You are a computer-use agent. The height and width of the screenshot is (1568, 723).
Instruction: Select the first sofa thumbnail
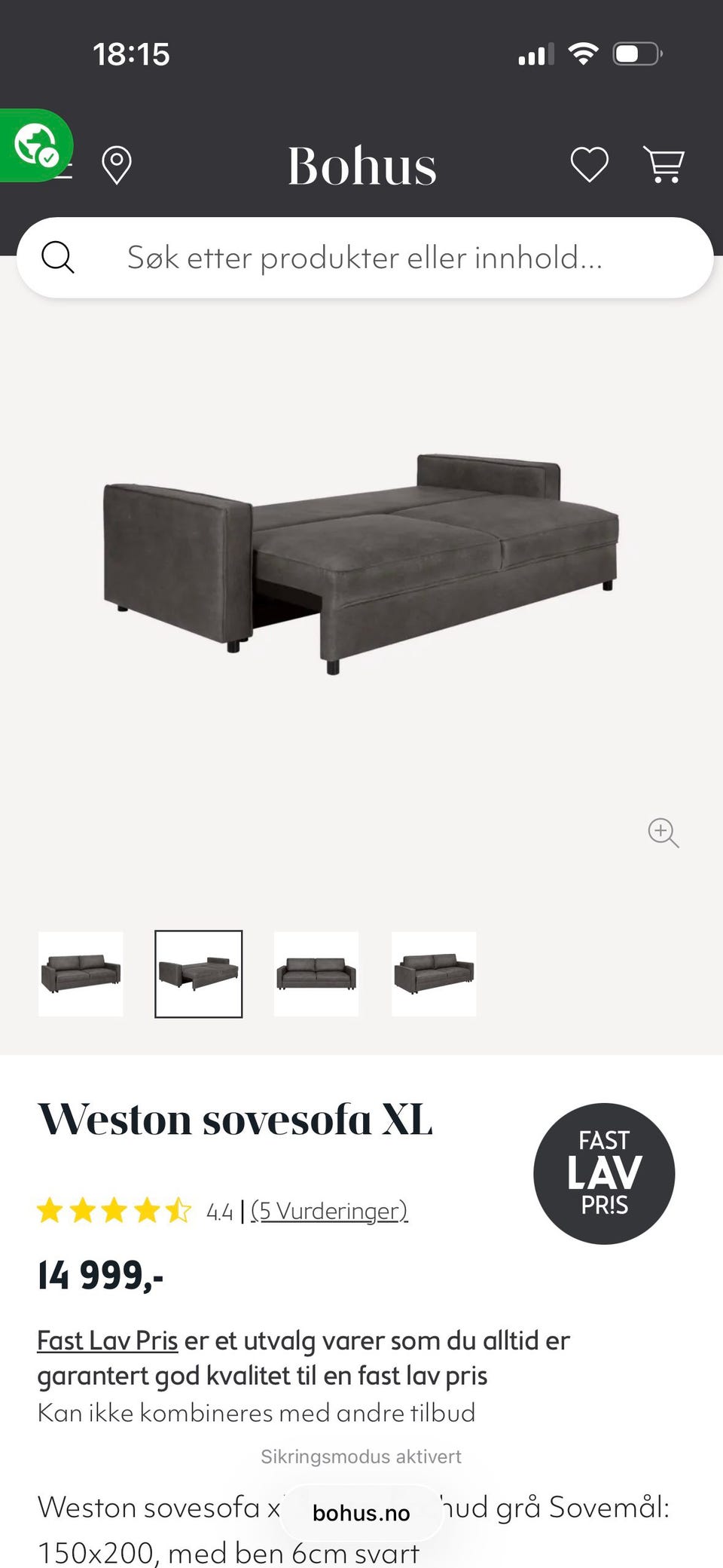tap(81, 974)
